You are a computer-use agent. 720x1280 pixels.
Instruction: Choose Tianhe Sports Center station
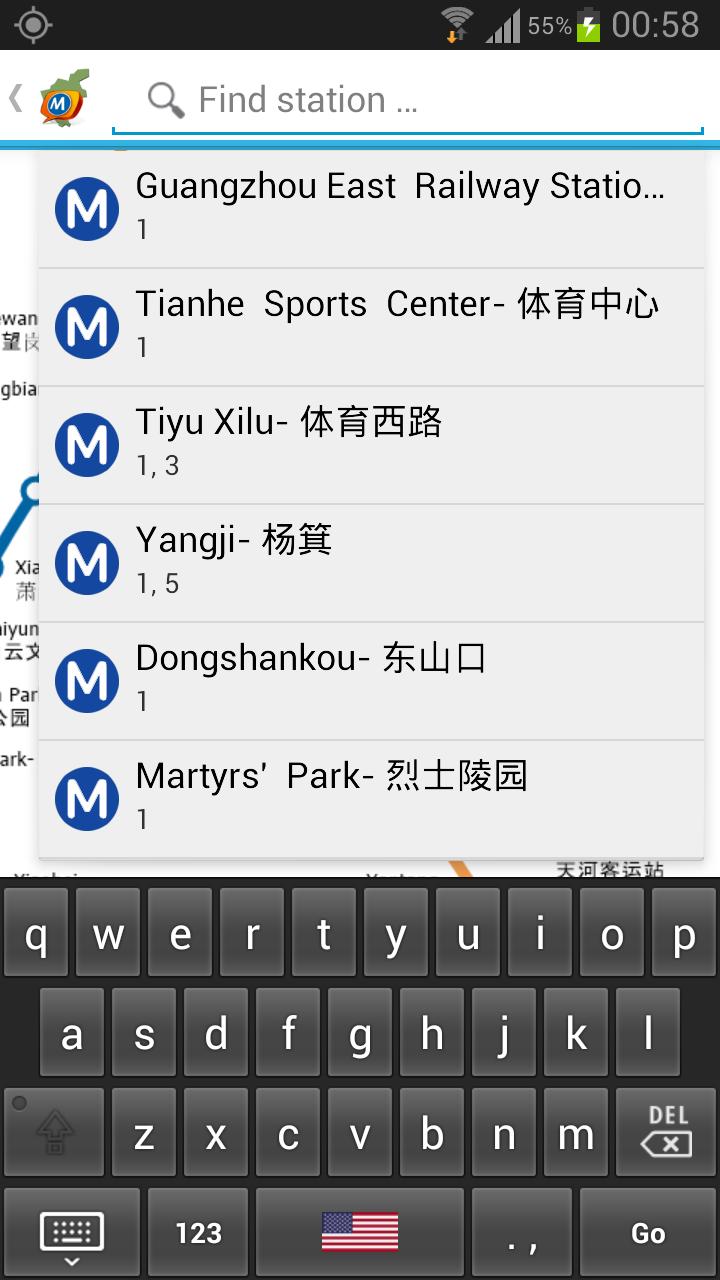coord(371,327)
